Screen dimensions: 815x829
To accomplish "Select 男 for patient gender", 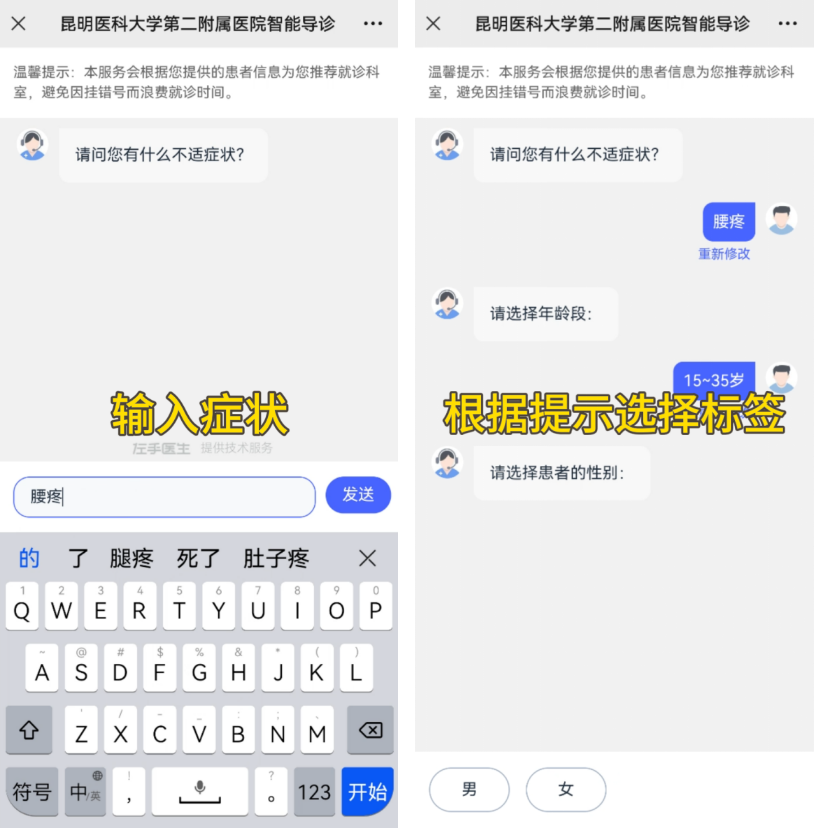I will pyautogui.click(x=469, y=789).
